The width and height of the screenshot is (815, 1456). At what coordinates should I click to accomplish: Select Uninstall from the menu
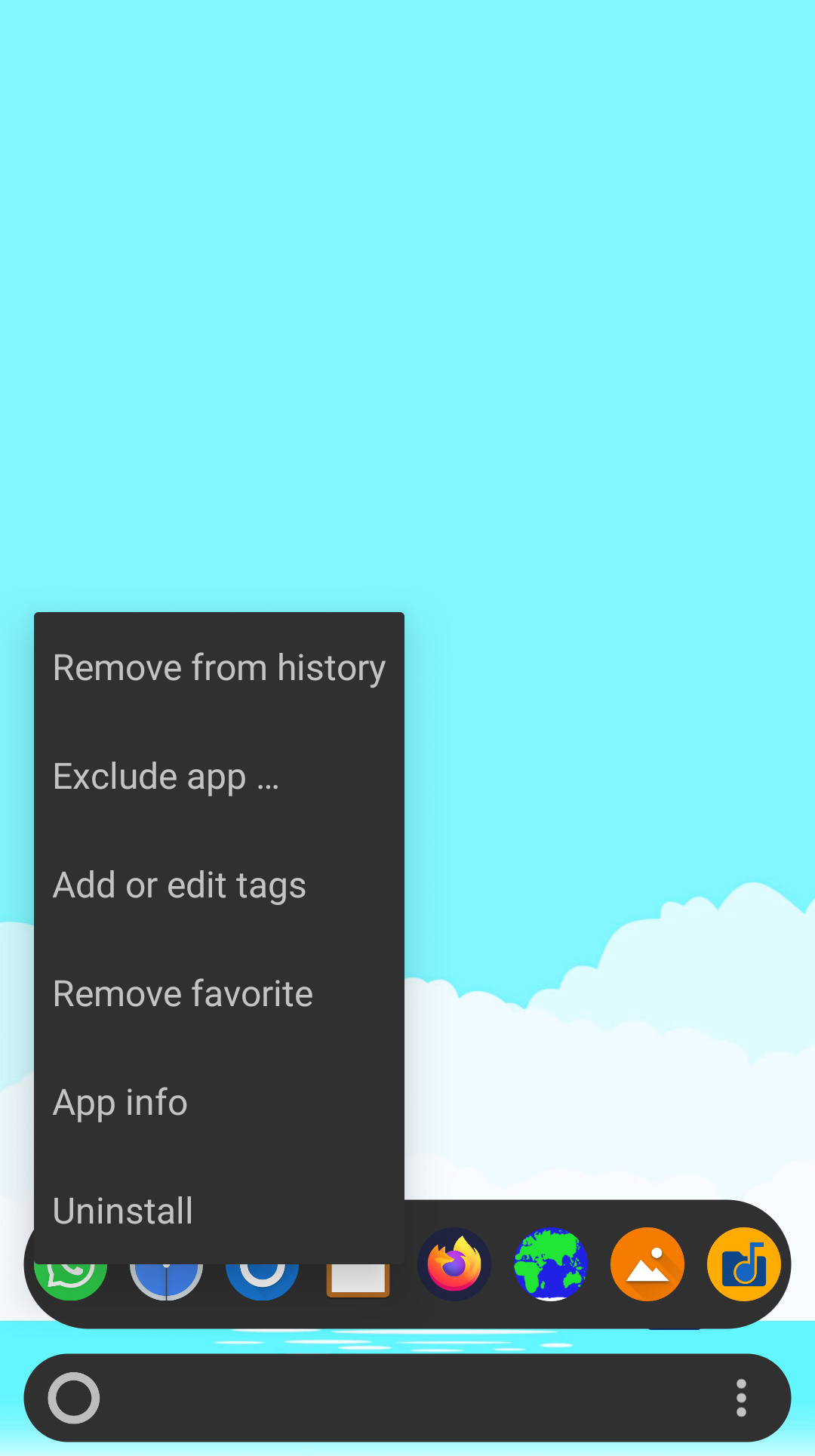(x=219, y=1211)
